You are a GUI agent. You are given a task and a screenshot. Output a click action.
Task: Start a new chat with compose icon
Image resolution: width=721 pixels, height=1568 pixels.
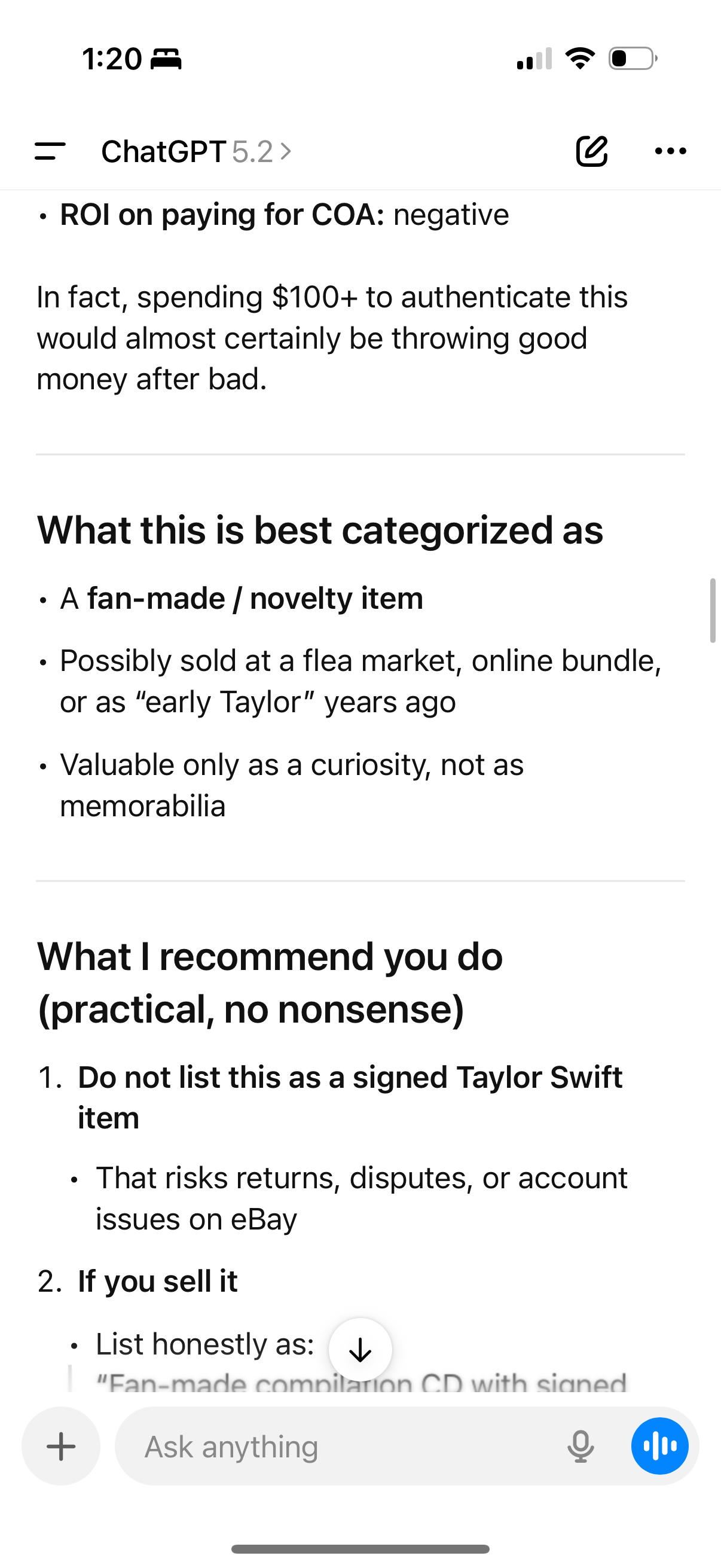tap(591, 151)
